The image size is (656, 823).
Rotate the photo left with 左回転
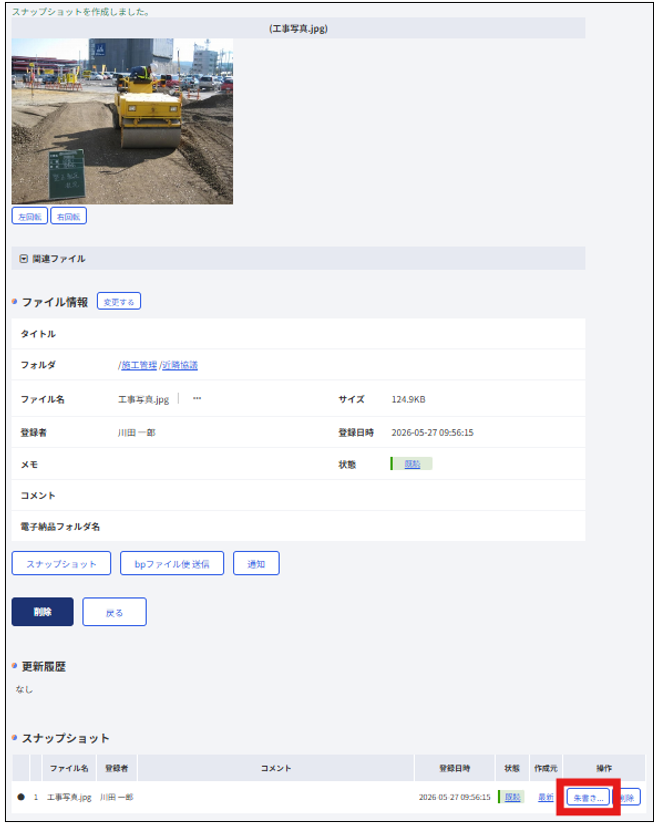pos(30,216)
